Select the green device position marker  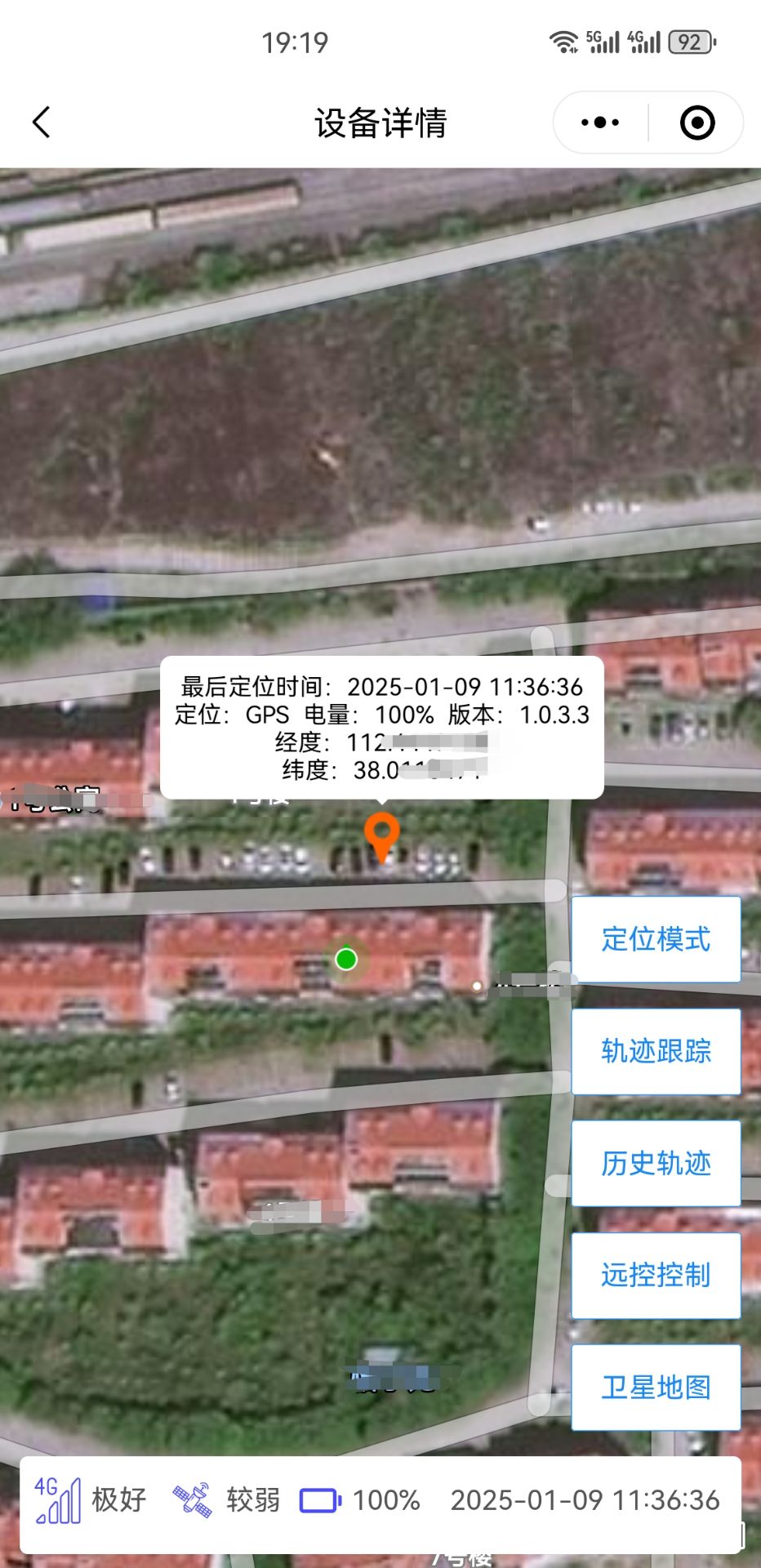(346, 960)
